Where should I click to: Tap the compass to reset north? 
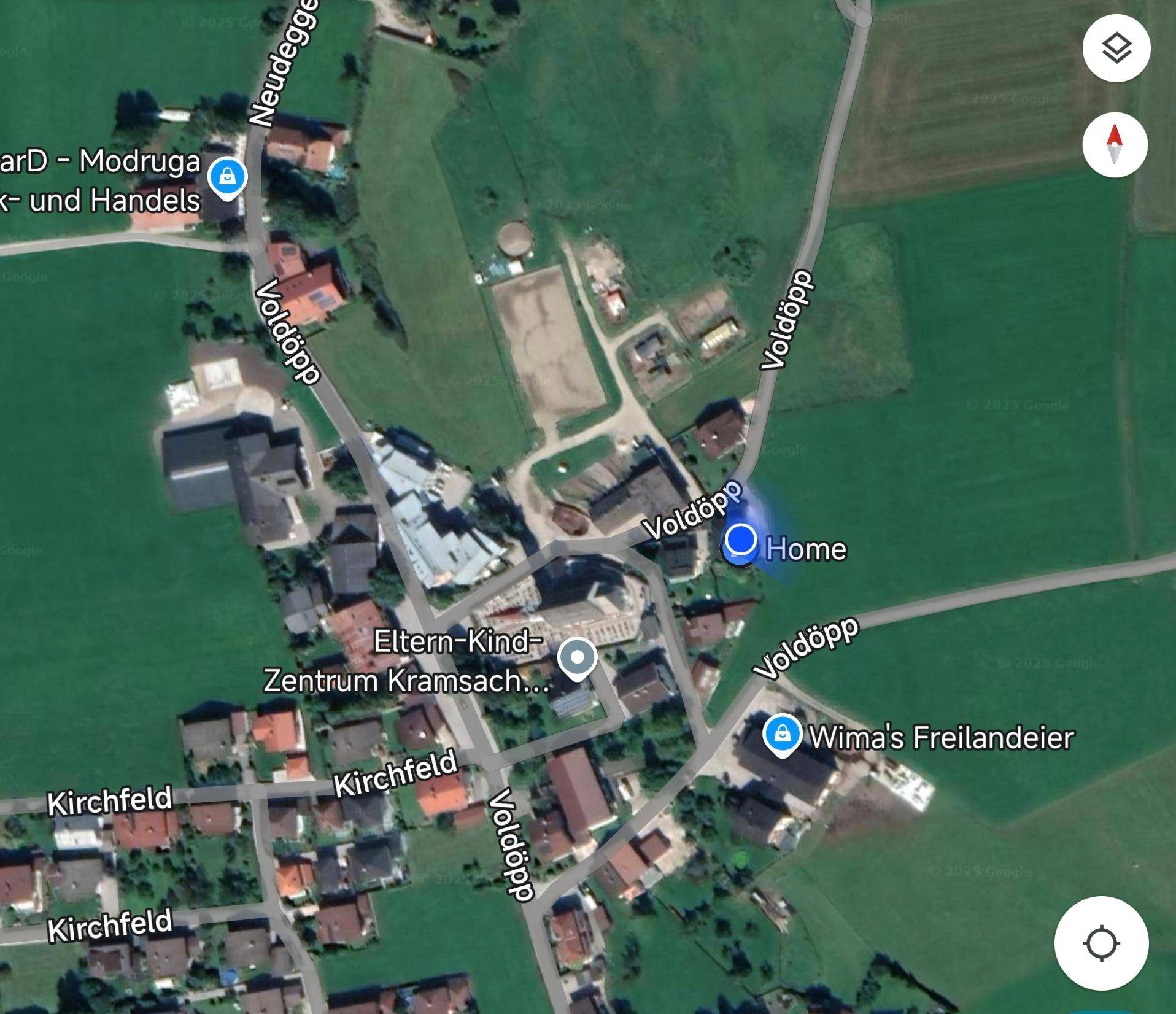[1115, 145]
